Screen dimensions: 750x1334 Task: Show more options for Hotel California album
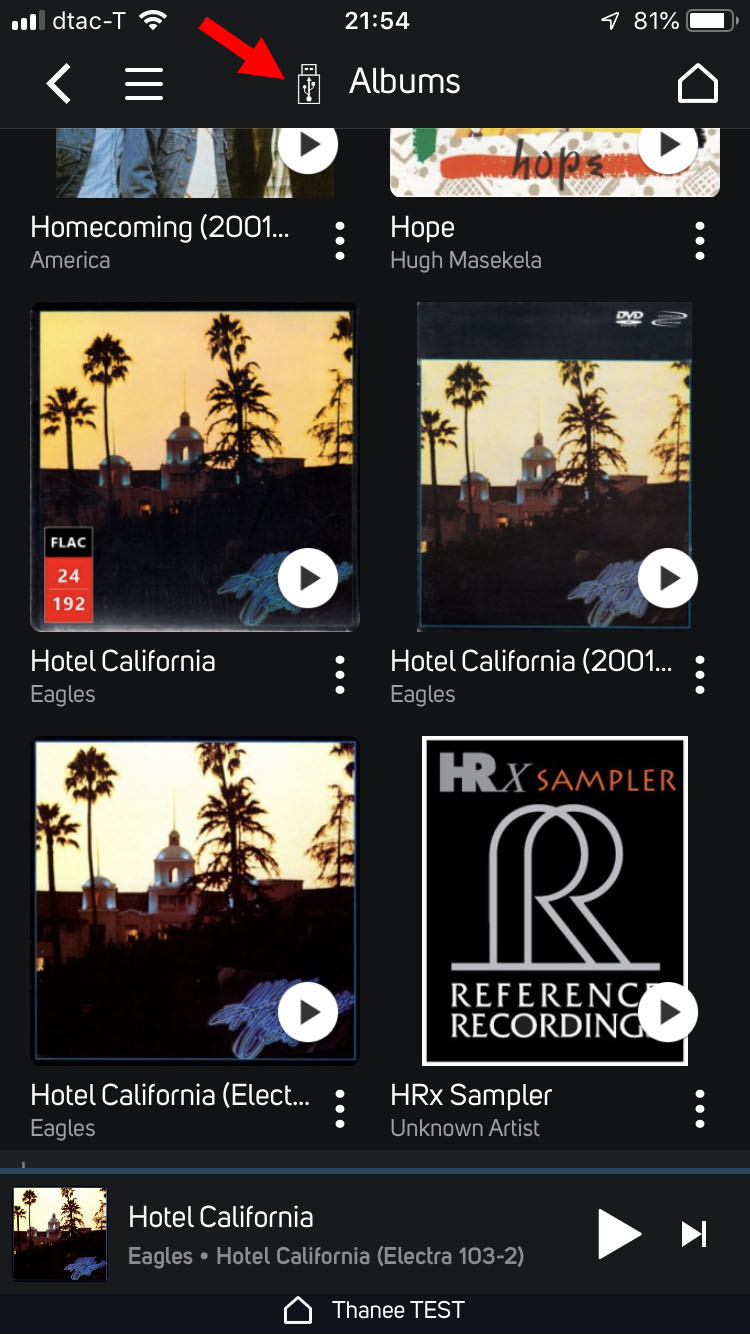click(x=340, y=675)
